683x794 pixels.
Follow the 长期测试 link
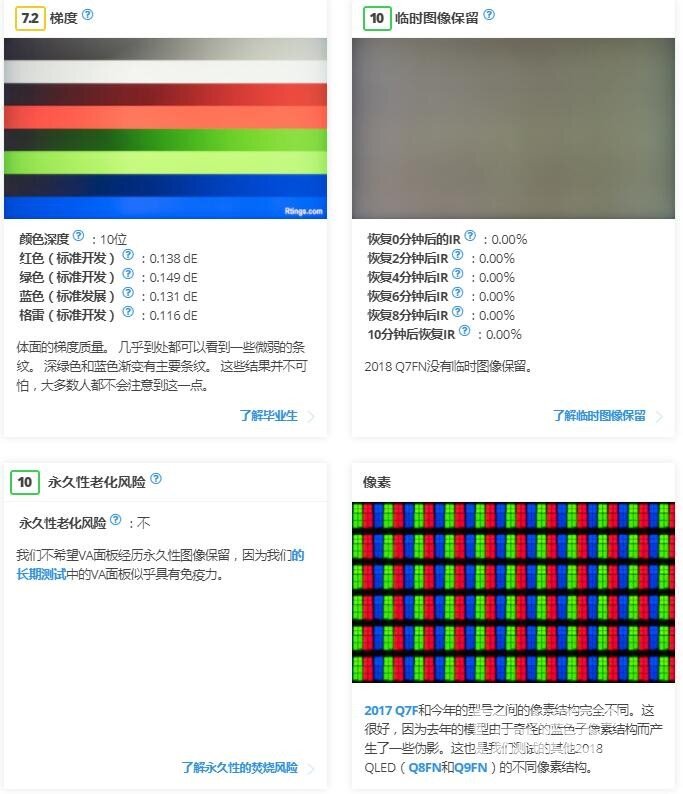click(x=41, y=574)
